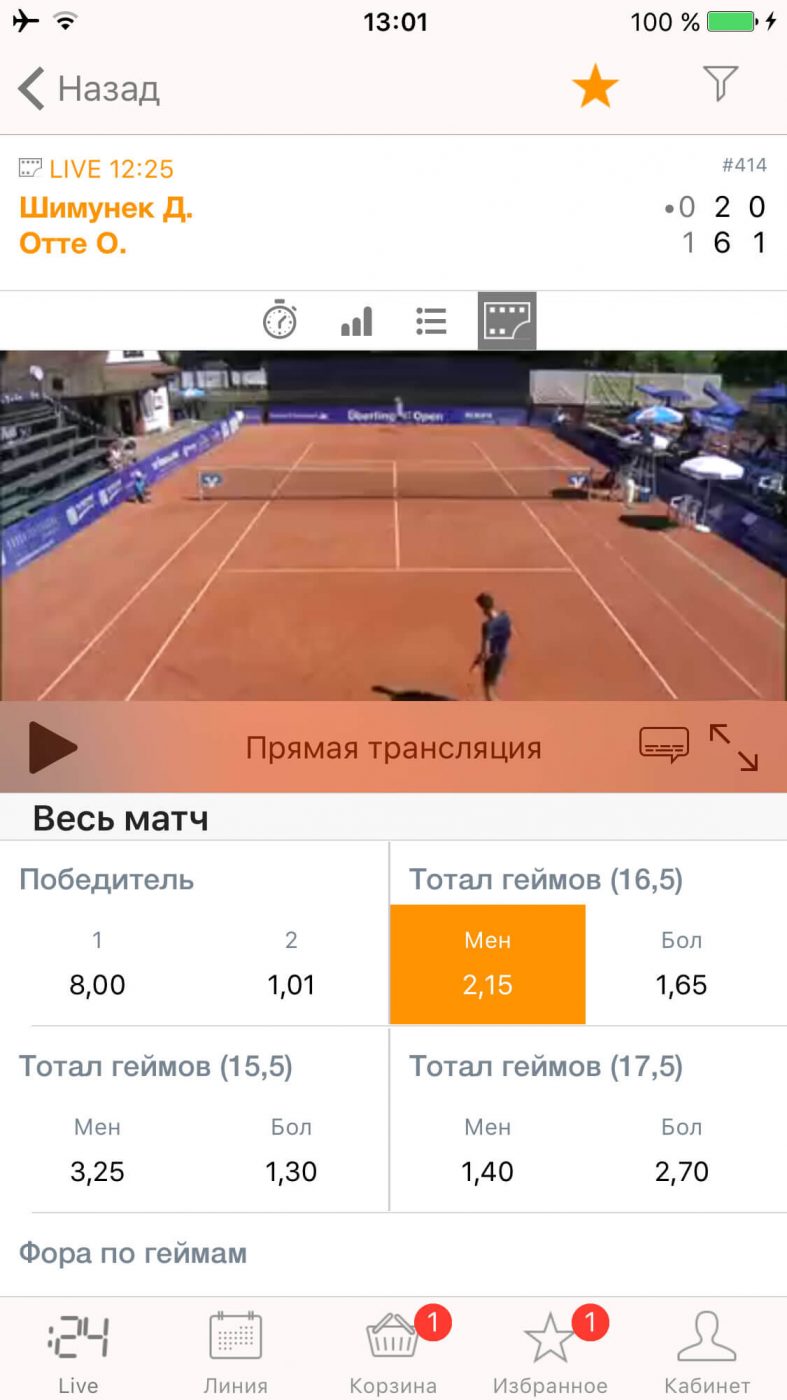Expand the video to fullscreen
The image size is (787, 1400).
pos(733,747)
